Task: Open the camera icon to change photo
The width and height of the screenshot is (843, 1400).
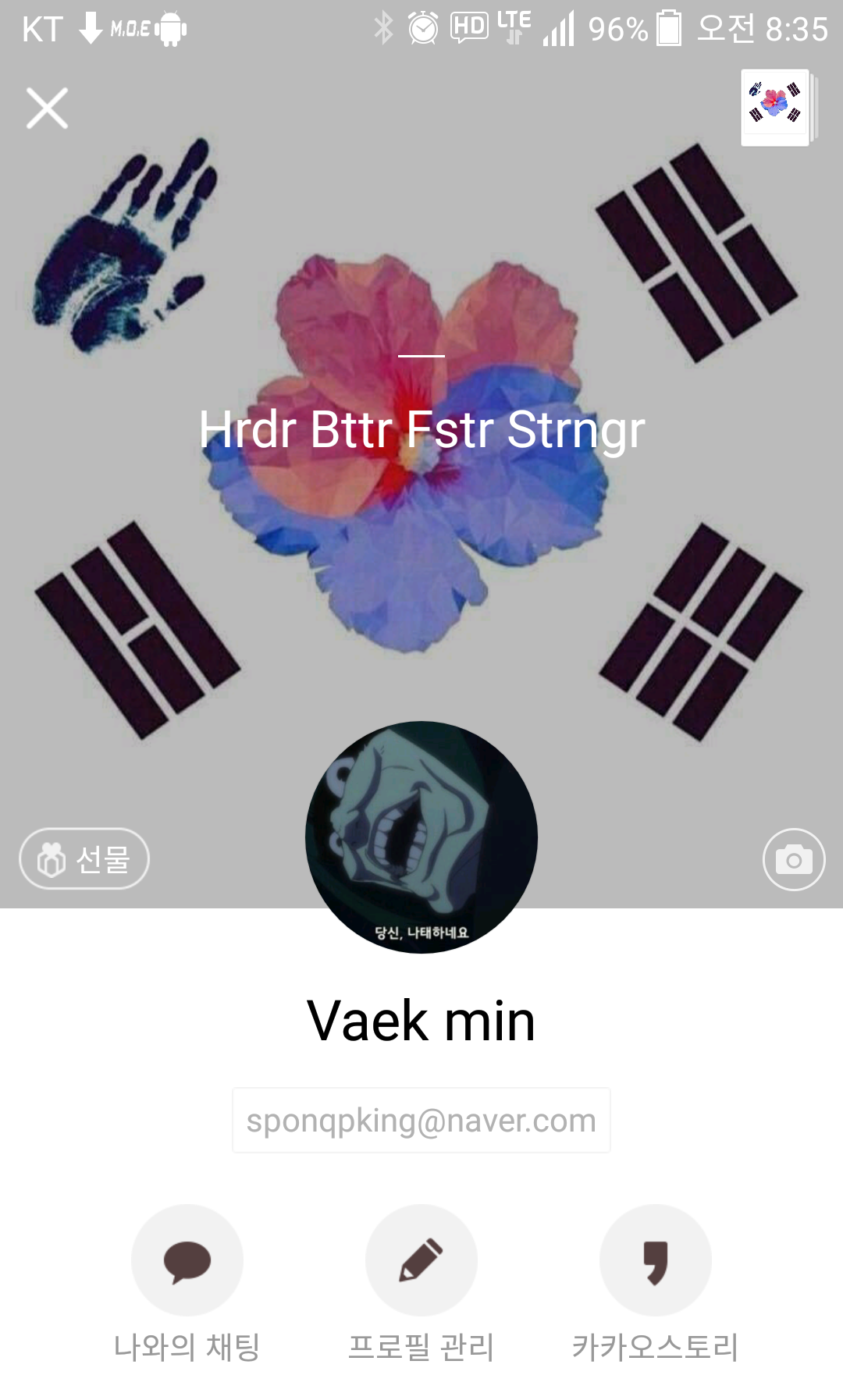Action: click(x=793, y=859)
